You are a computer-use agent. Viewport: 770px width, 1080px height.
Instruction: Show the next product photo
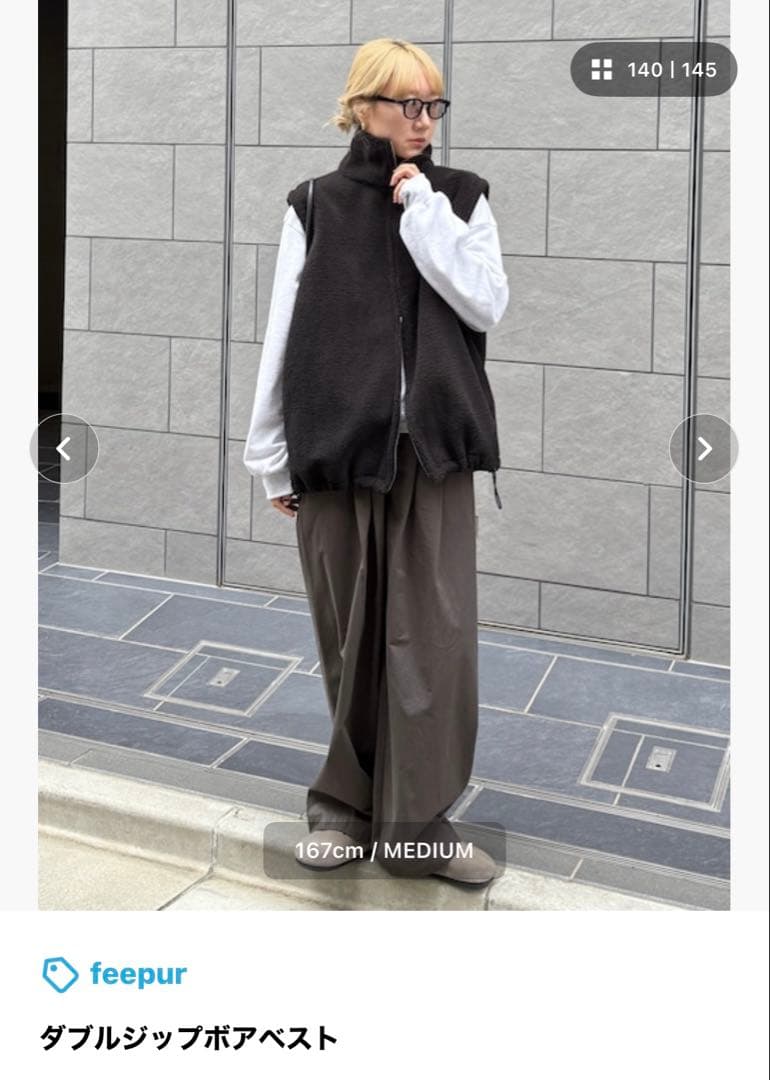point(704,449)
